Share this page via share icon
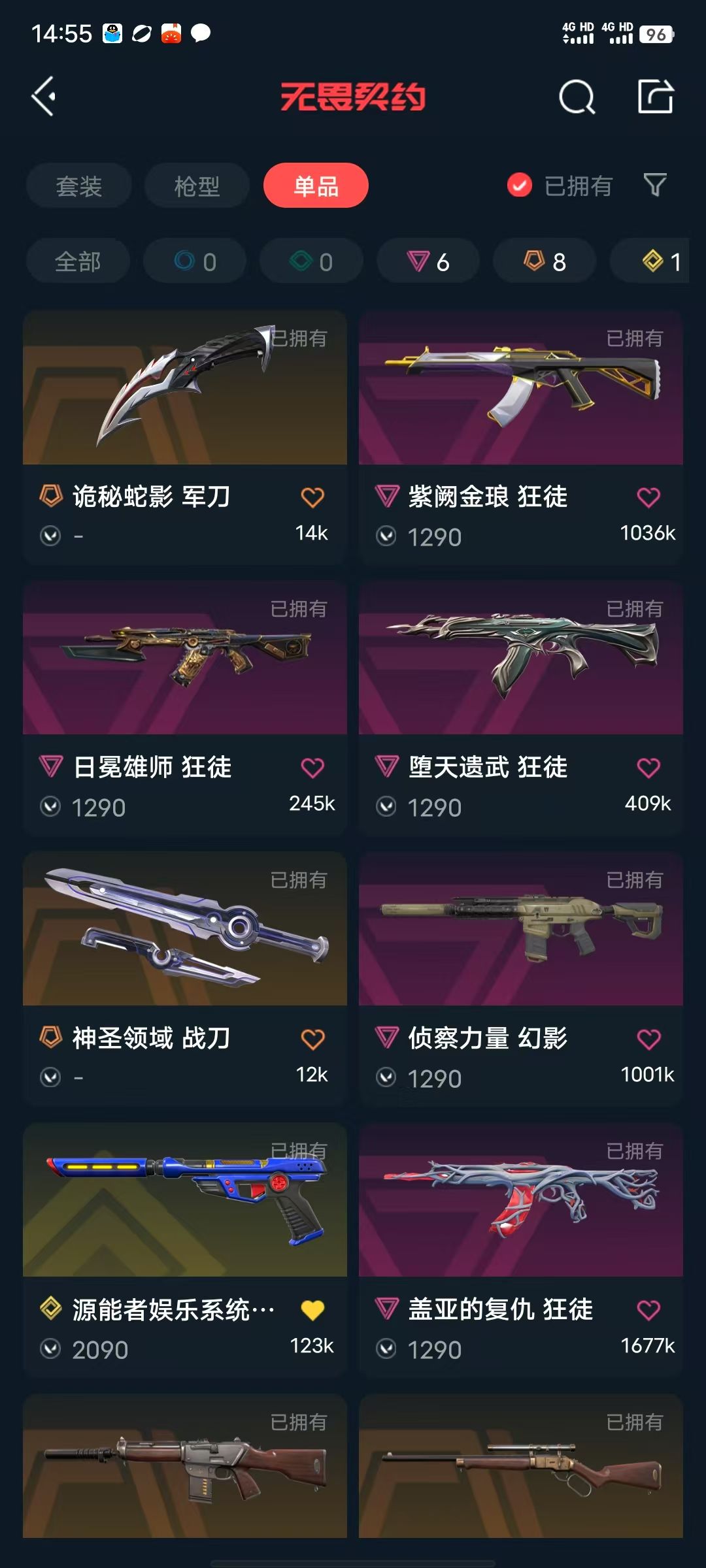The width and height of the screenshot is (706, 1568). click(656, 97)
